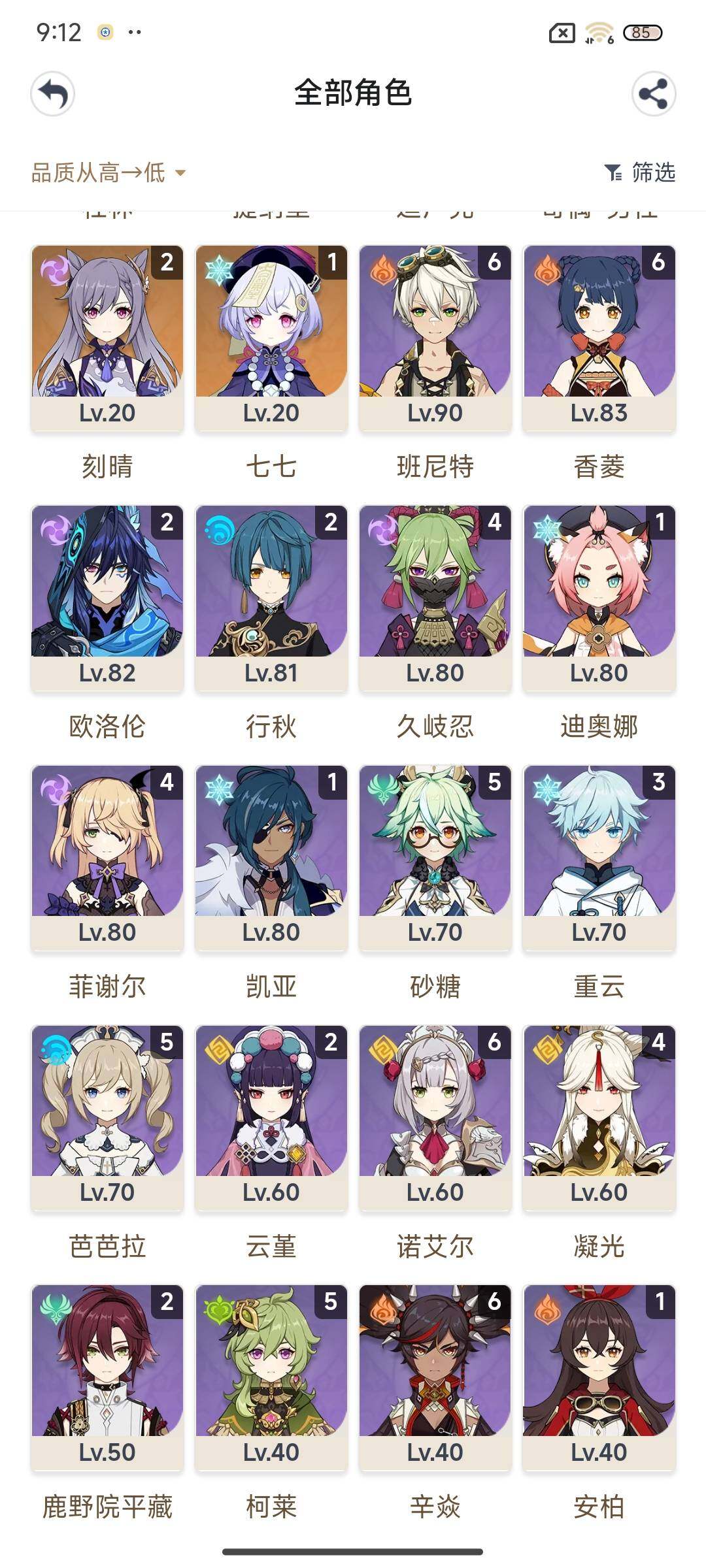Open the 凝光 character card
Screen dimensions: 706x1568
[x=599, y=1116]
